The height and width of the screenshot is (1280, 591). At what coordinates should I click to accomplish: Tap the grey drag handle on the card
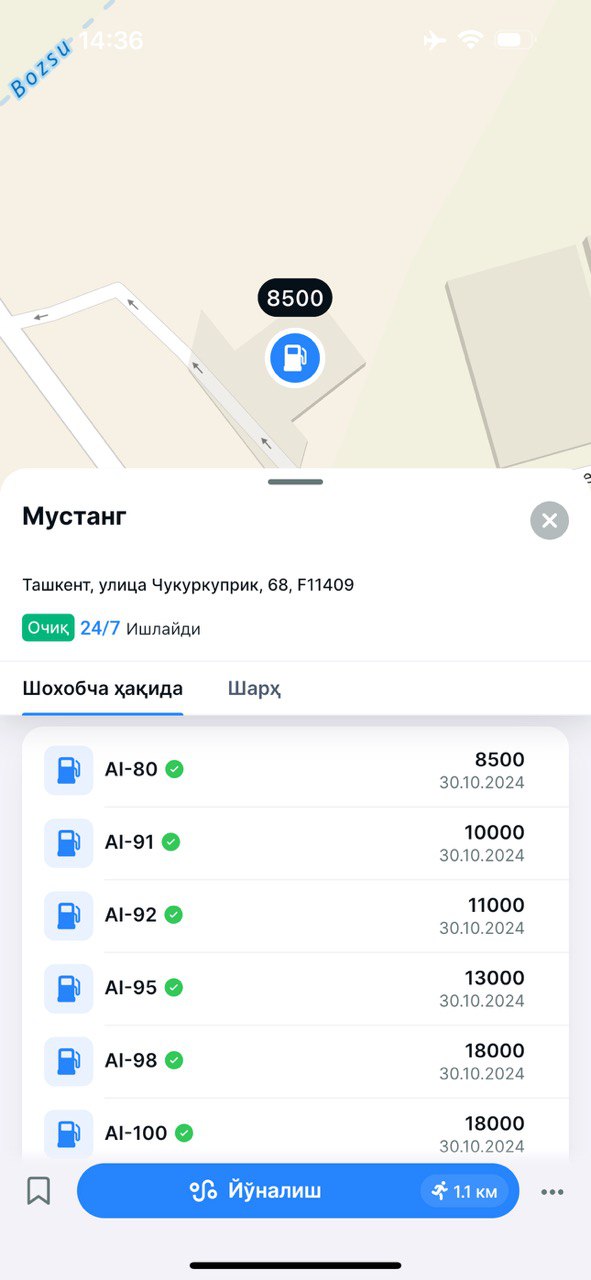click(295, 482)
